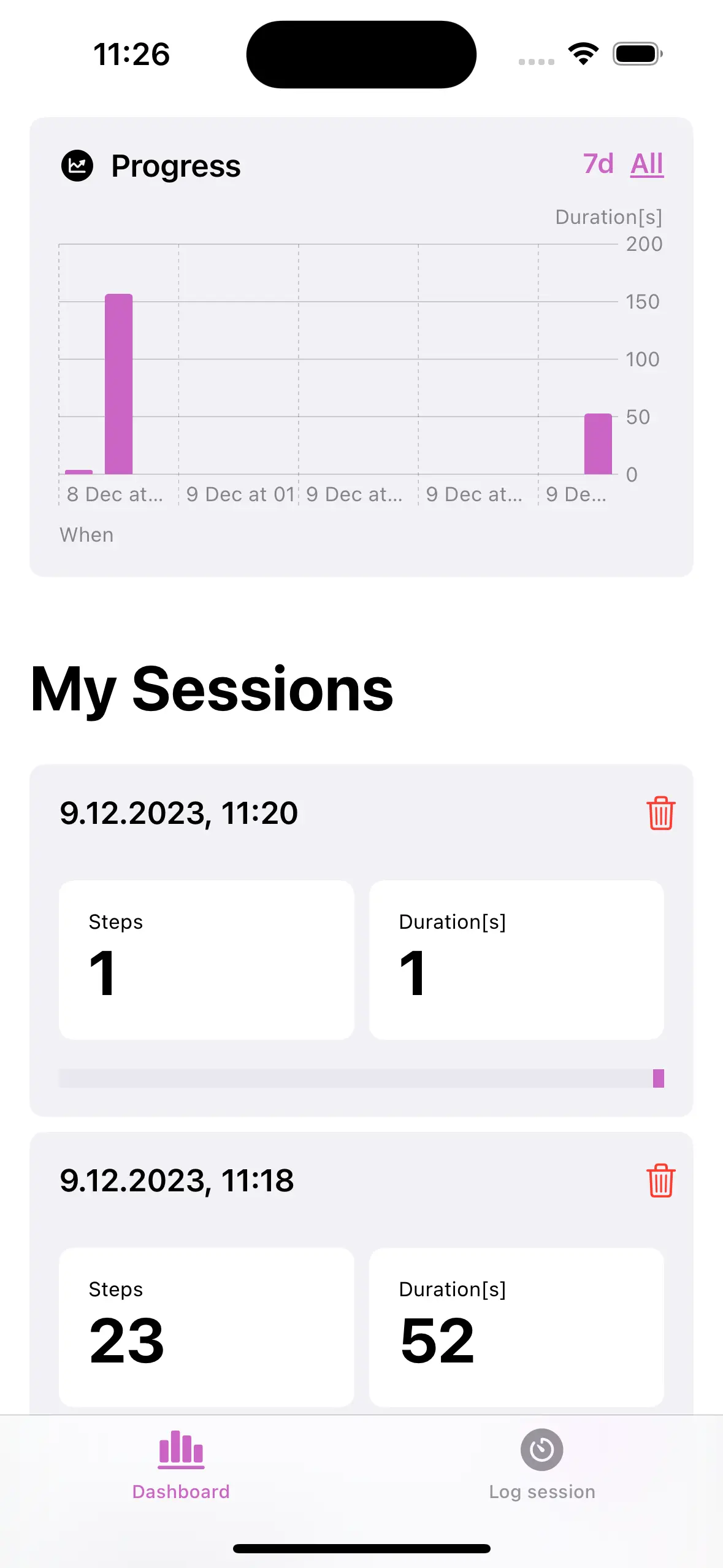The height and width of the screenshot is (1568, 723).
Task: Click the 8 Dec axis label
Action: tap(114, 494)
